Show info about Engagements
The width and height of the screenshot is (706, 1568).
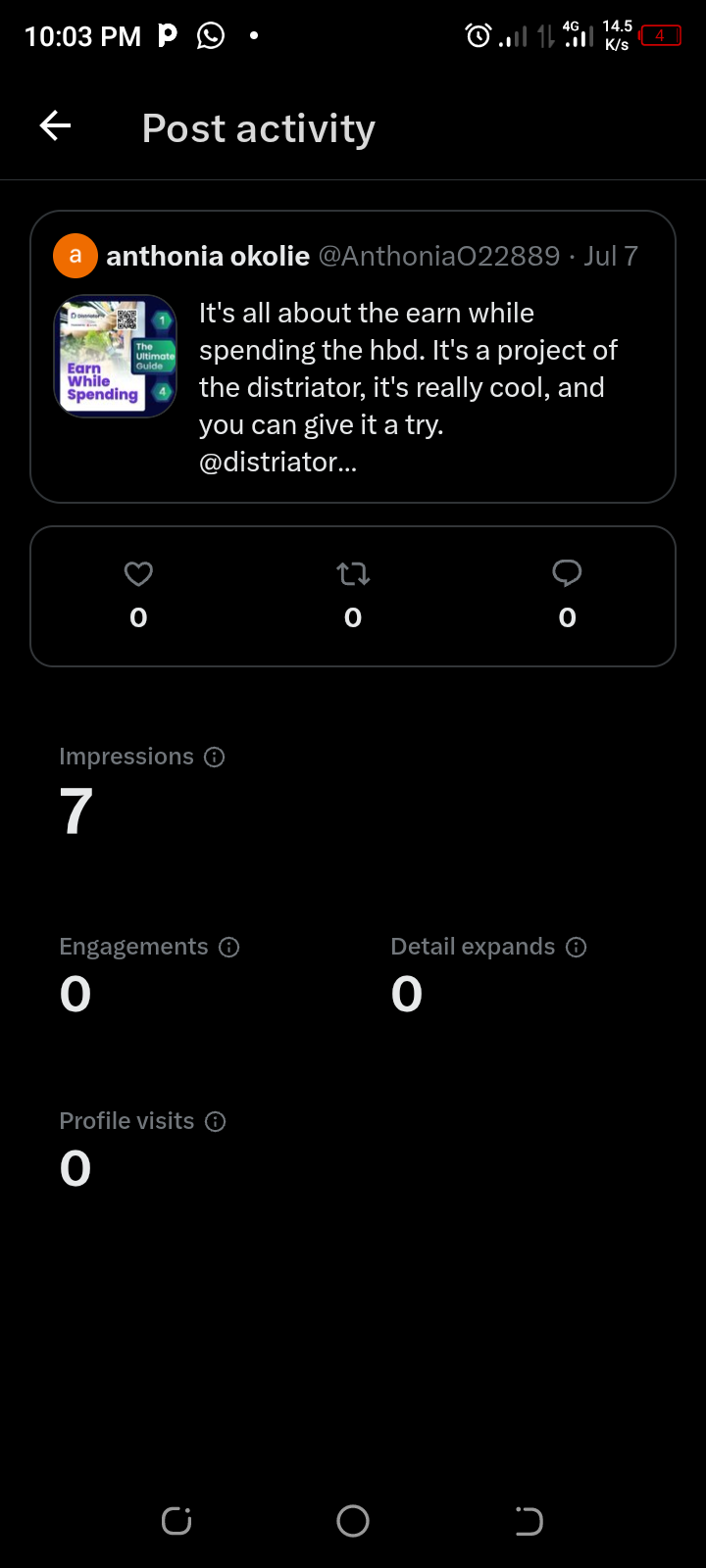click(229, 947)
